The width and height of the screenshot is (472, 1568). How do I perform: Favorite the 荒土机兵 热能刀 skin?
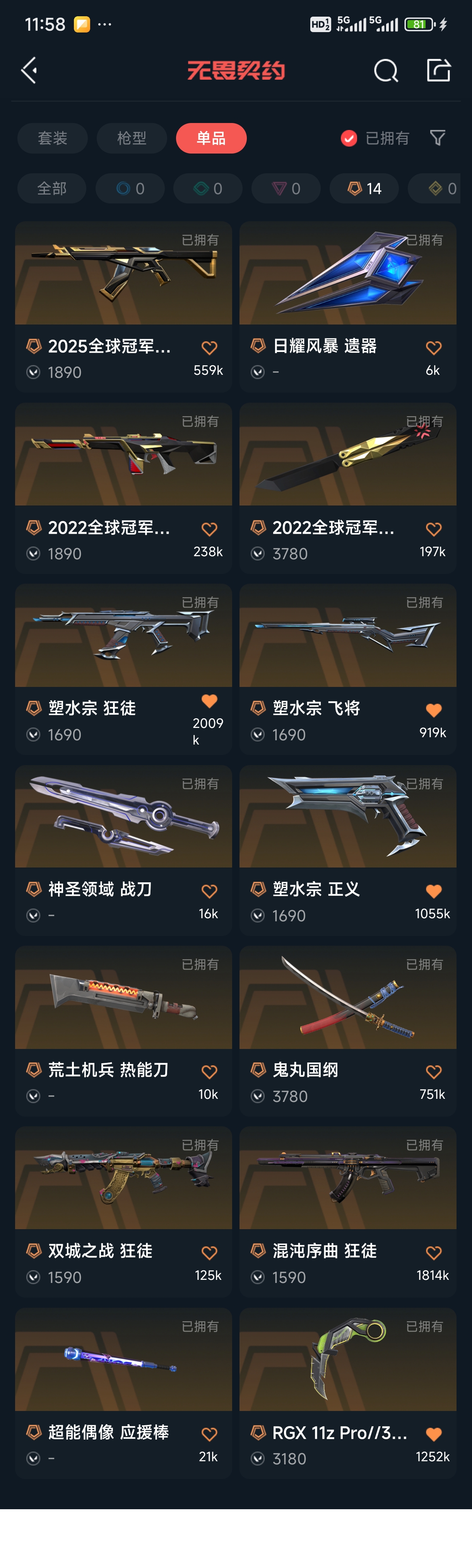(209, 1072)
